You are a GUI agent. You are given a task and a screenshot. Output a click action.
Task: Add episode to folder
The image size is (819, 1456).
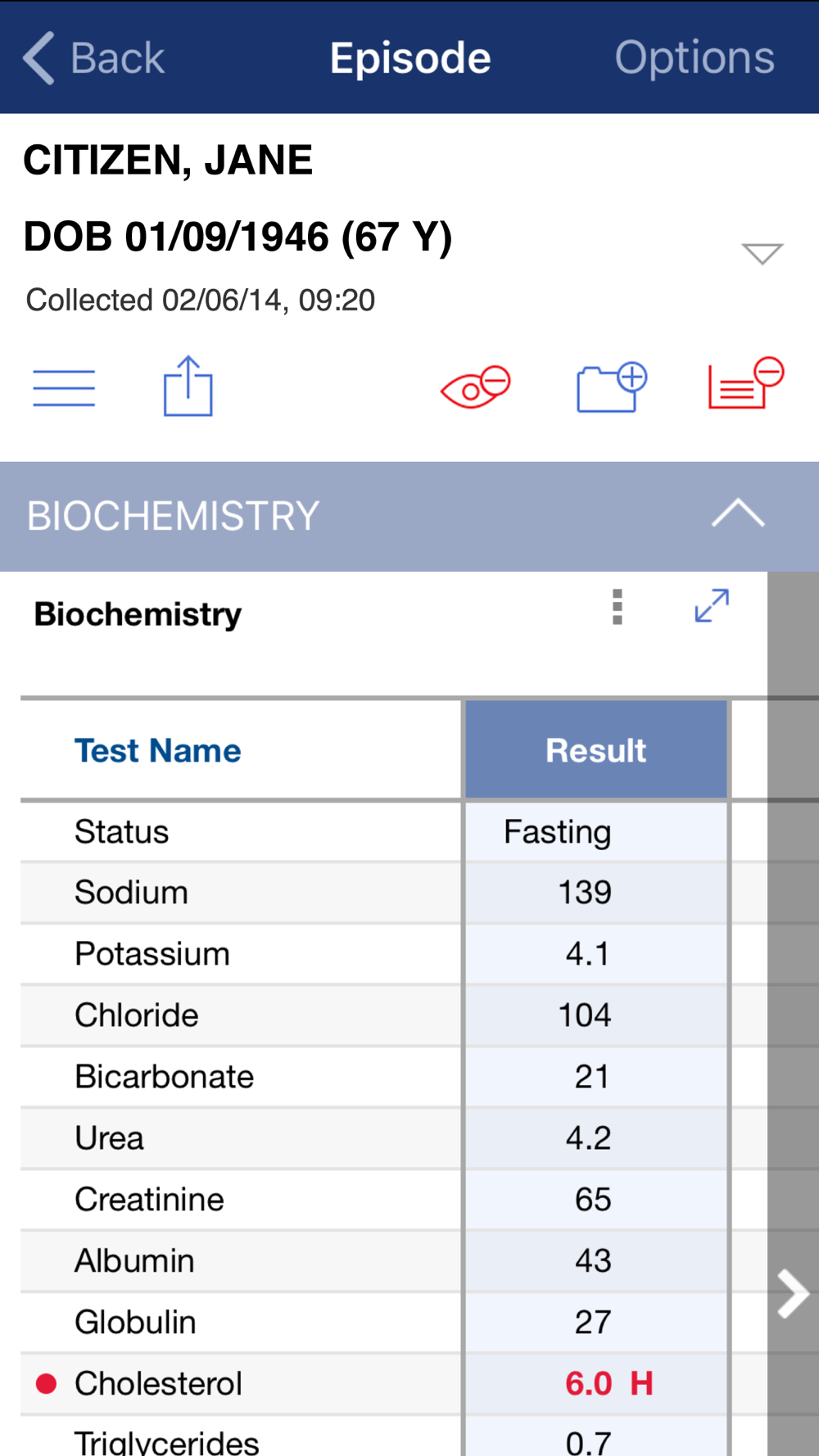coord(612,387)
